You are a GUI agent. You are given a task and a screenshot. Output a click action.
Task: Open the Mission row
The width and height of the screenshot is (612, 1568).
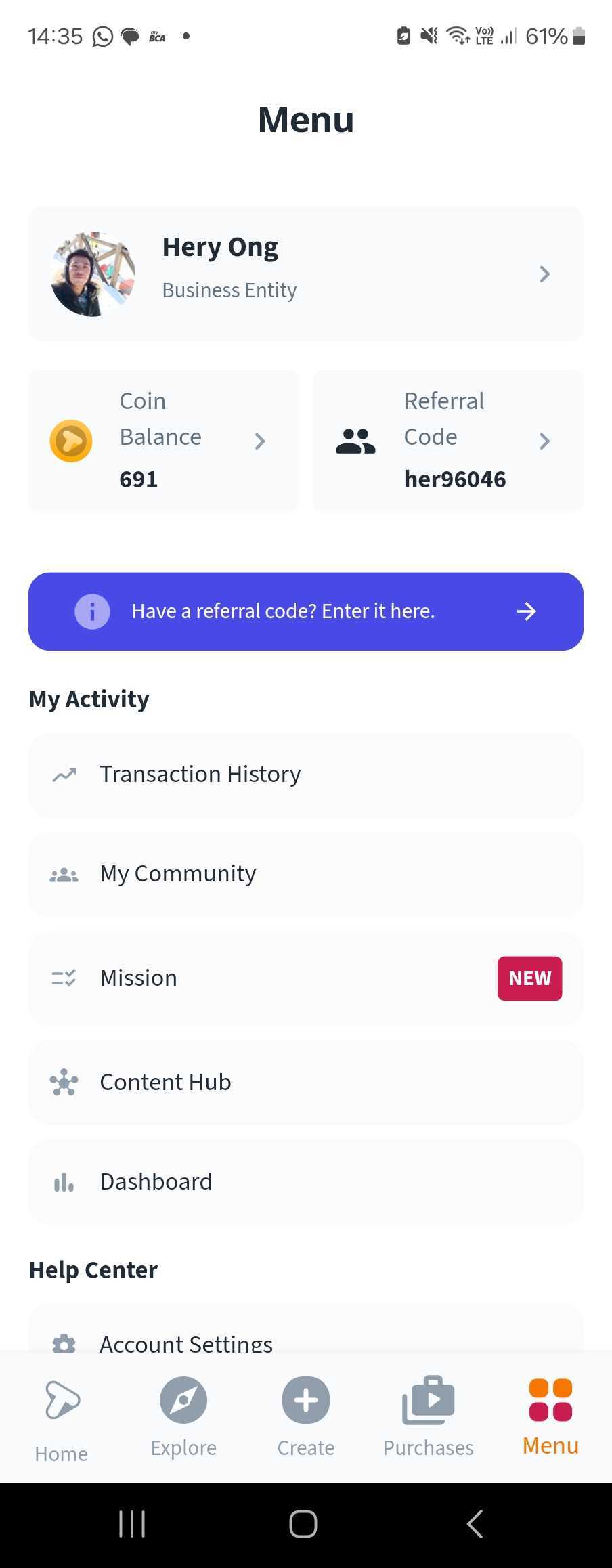[305, 978]
